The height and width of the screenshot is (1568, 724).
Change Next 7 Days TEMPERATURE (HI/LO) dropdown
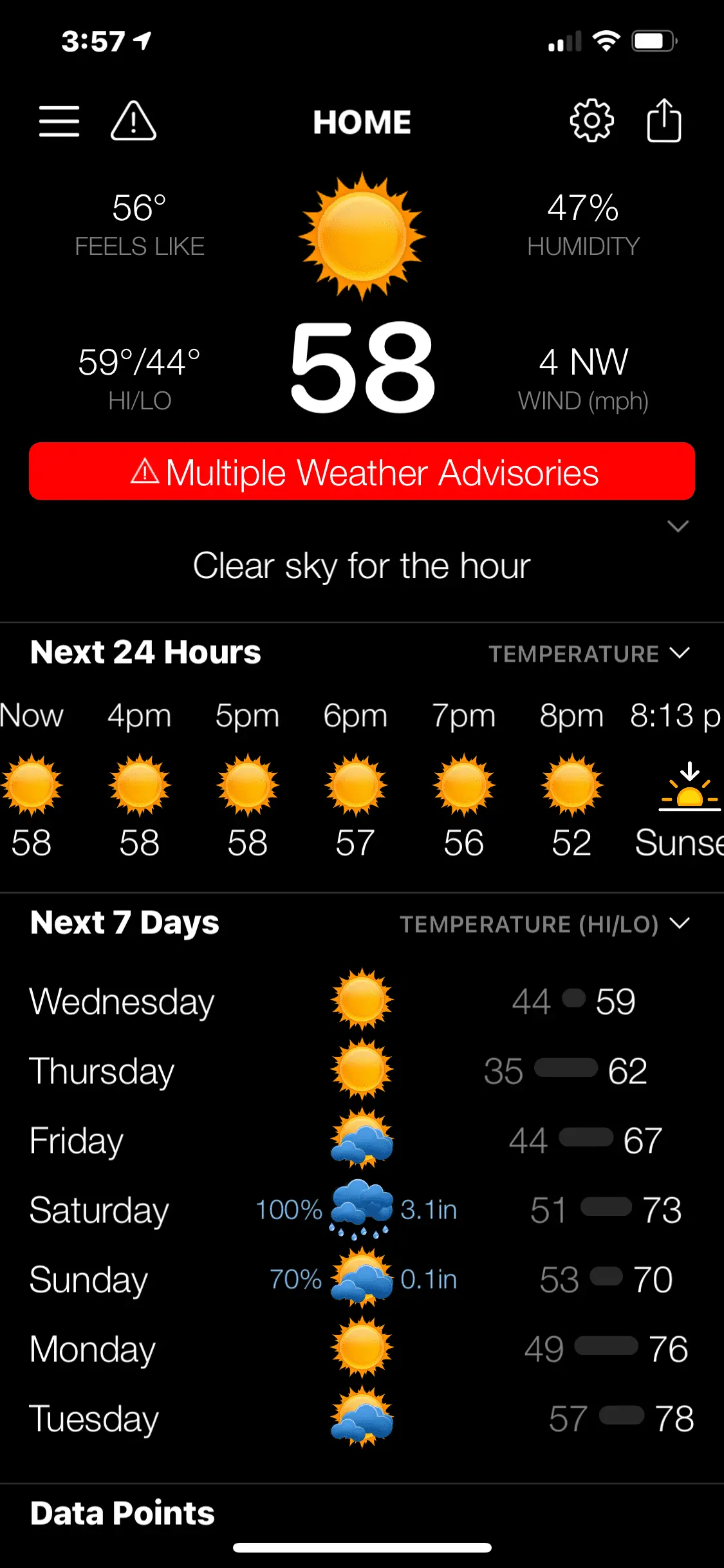pyautogui.click(x=544, y=924)
